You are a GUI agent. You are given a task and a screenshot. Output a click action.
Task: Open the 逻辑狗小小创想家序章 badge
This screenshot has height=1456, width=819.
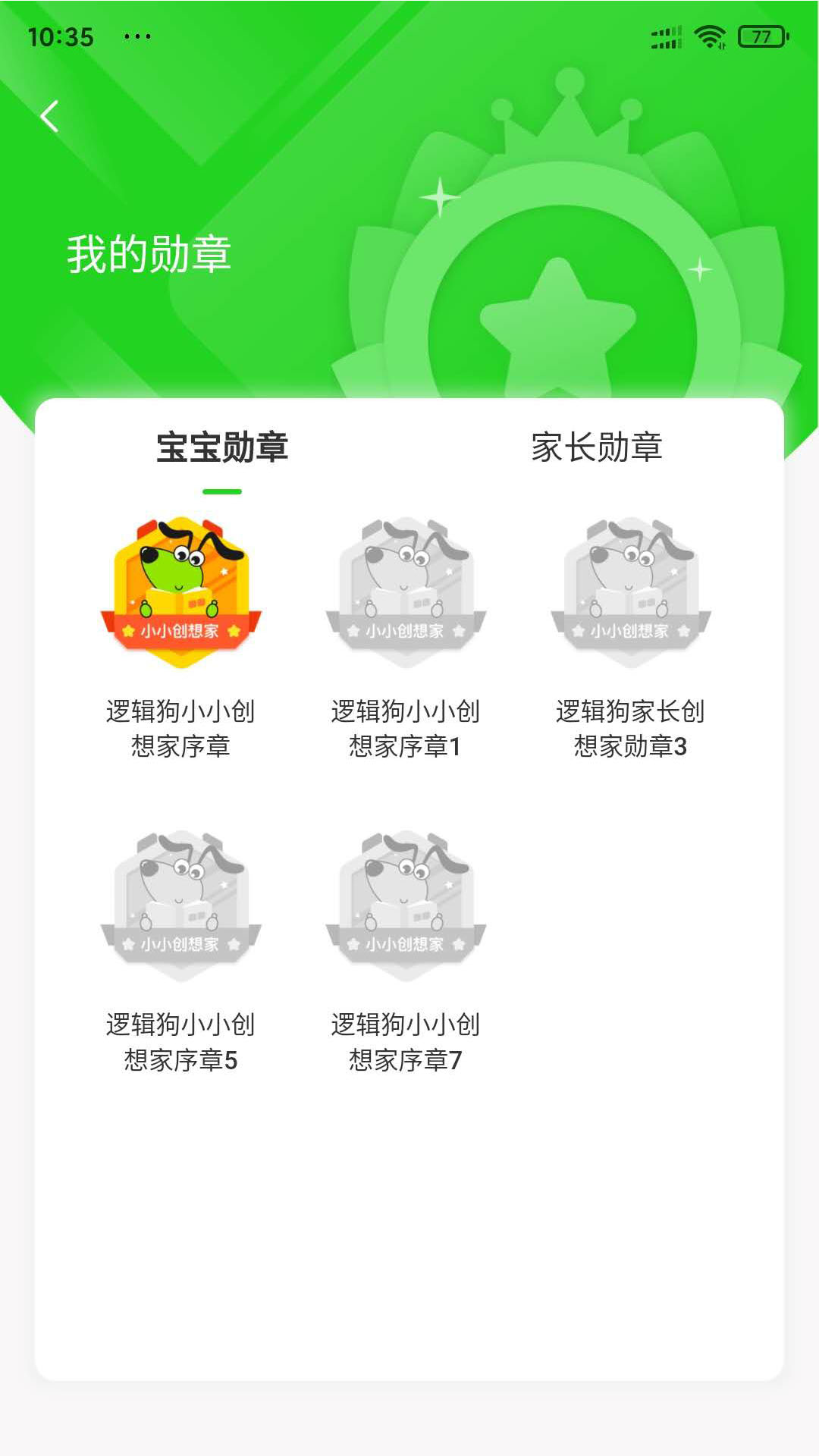click(x=180, y=593)
